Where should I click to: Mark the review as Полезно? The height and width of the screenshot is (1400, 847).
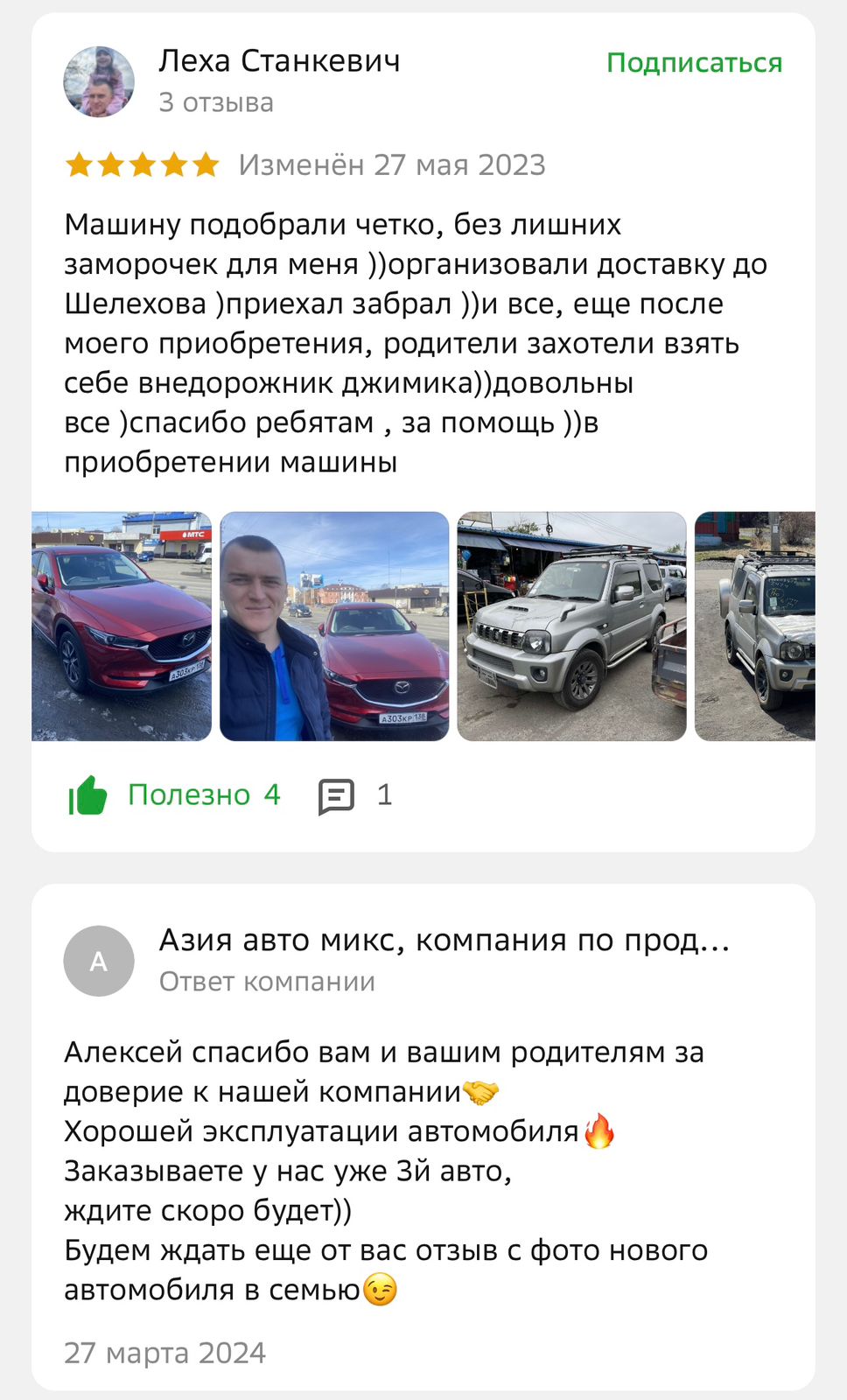pyautogui.click(x=175, y=795)
